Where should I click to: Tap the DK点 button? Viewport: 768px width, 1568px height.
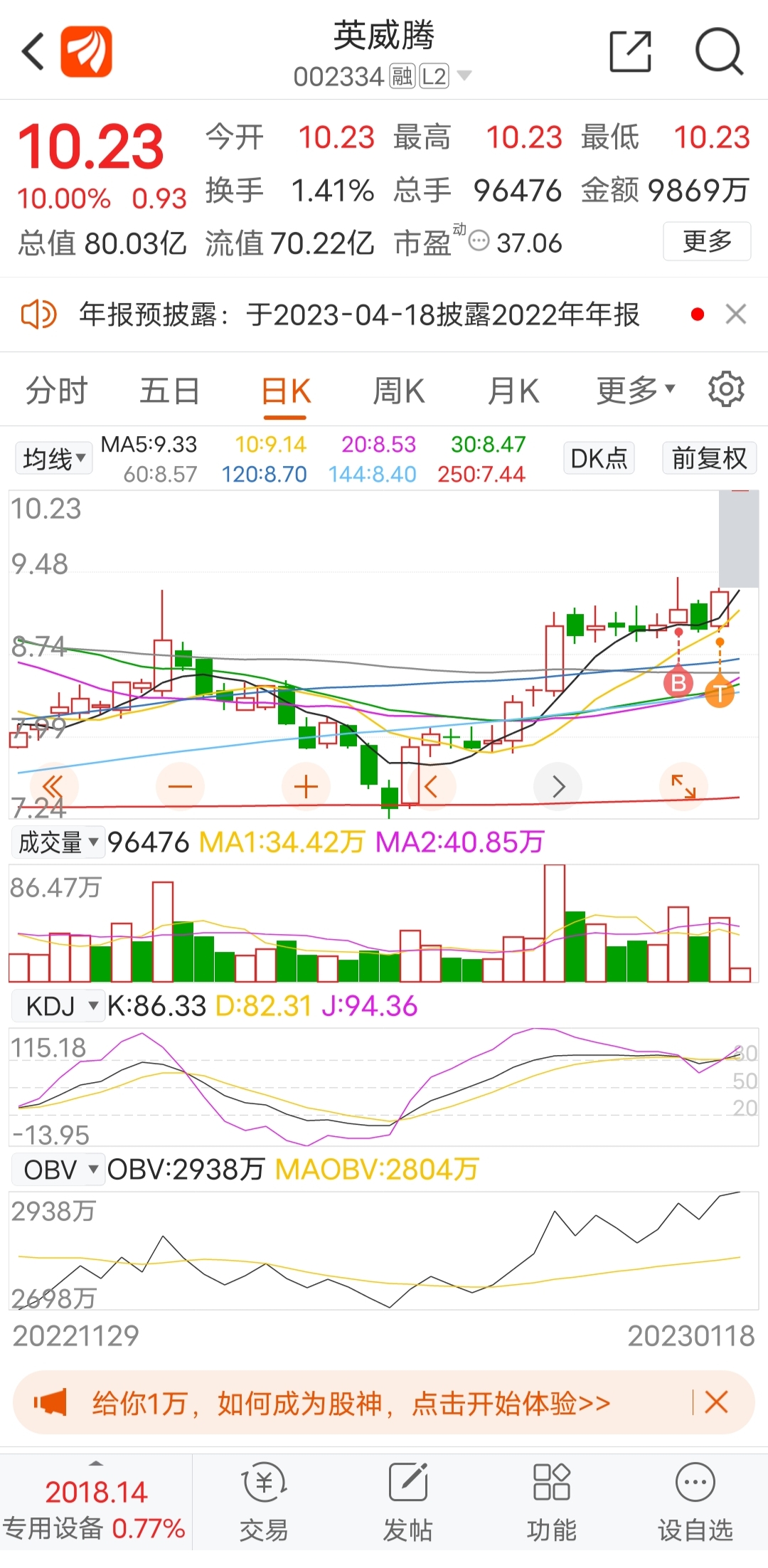(x=599, y=458)
